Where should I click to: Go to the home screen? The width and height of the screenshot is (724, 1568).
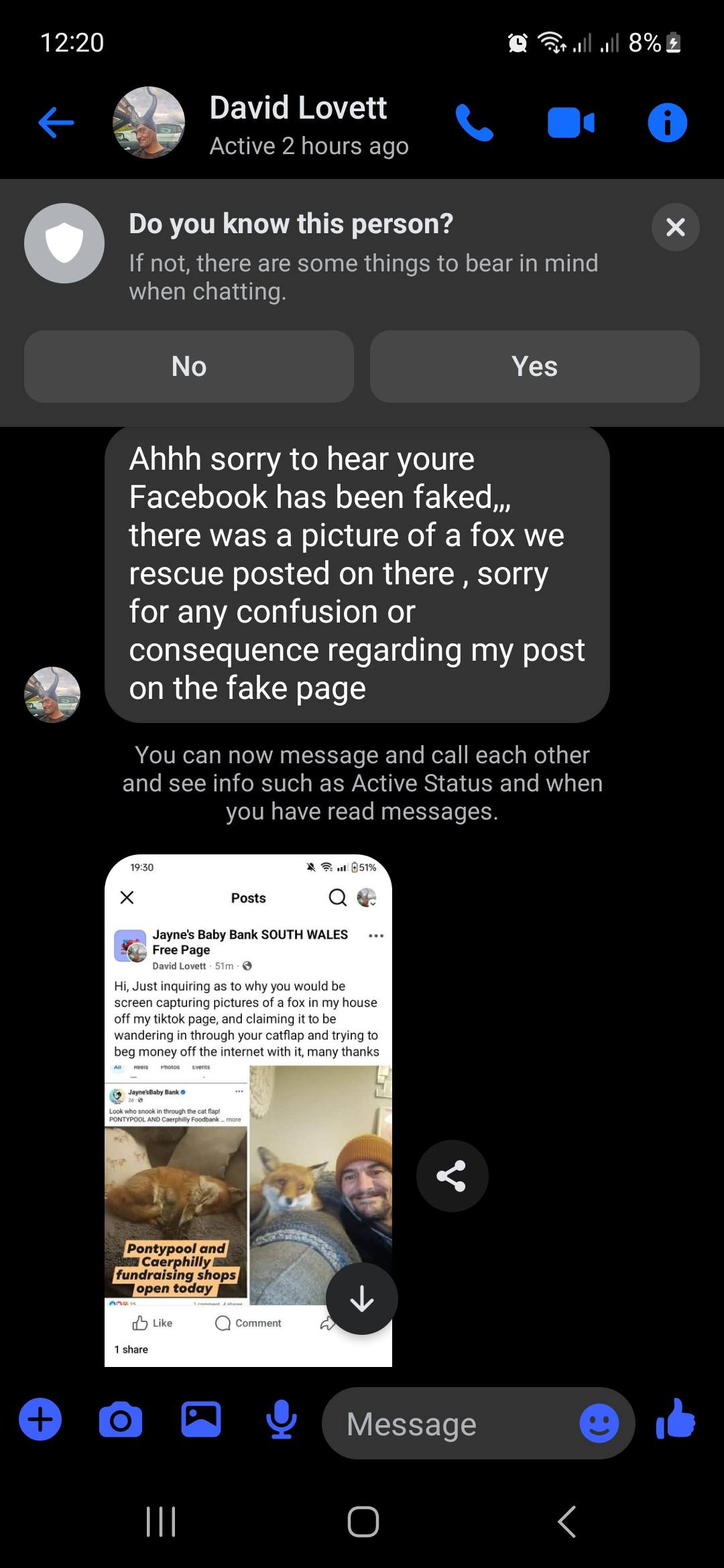tap(363, 1521)
